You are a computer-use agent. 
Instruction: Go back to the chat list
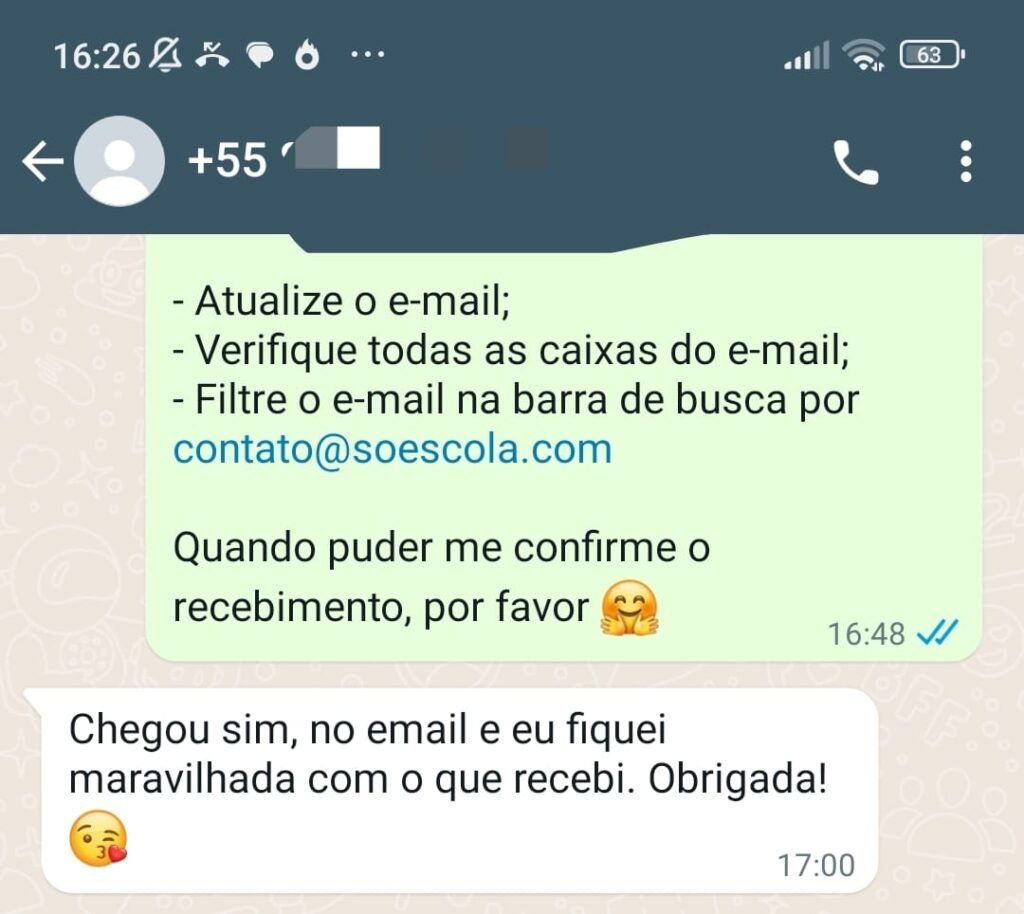coord(42,162)
